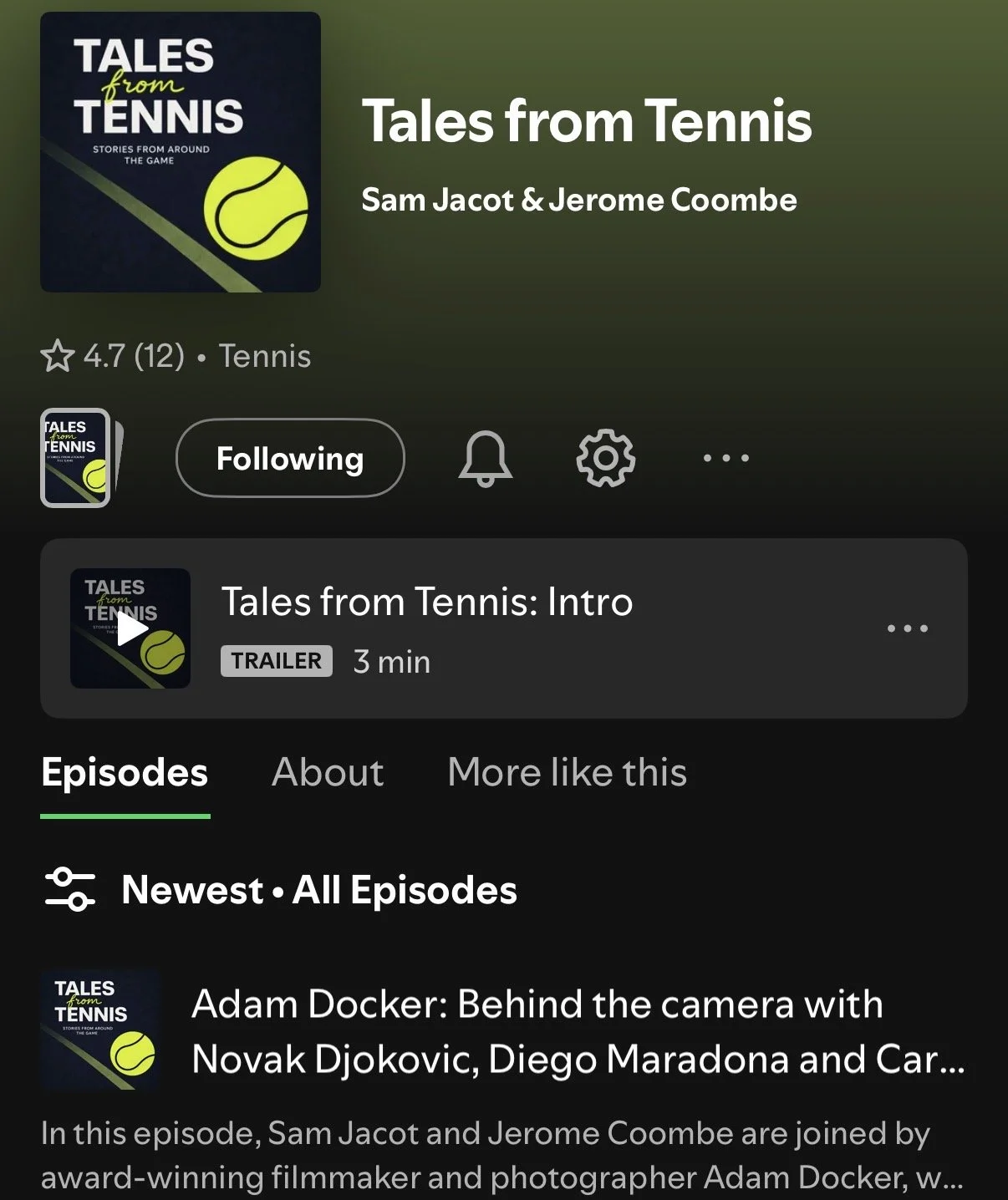1008x1200 pixels.
Task: Open the Newest • All Episodes filter
Action: point(280,890)
